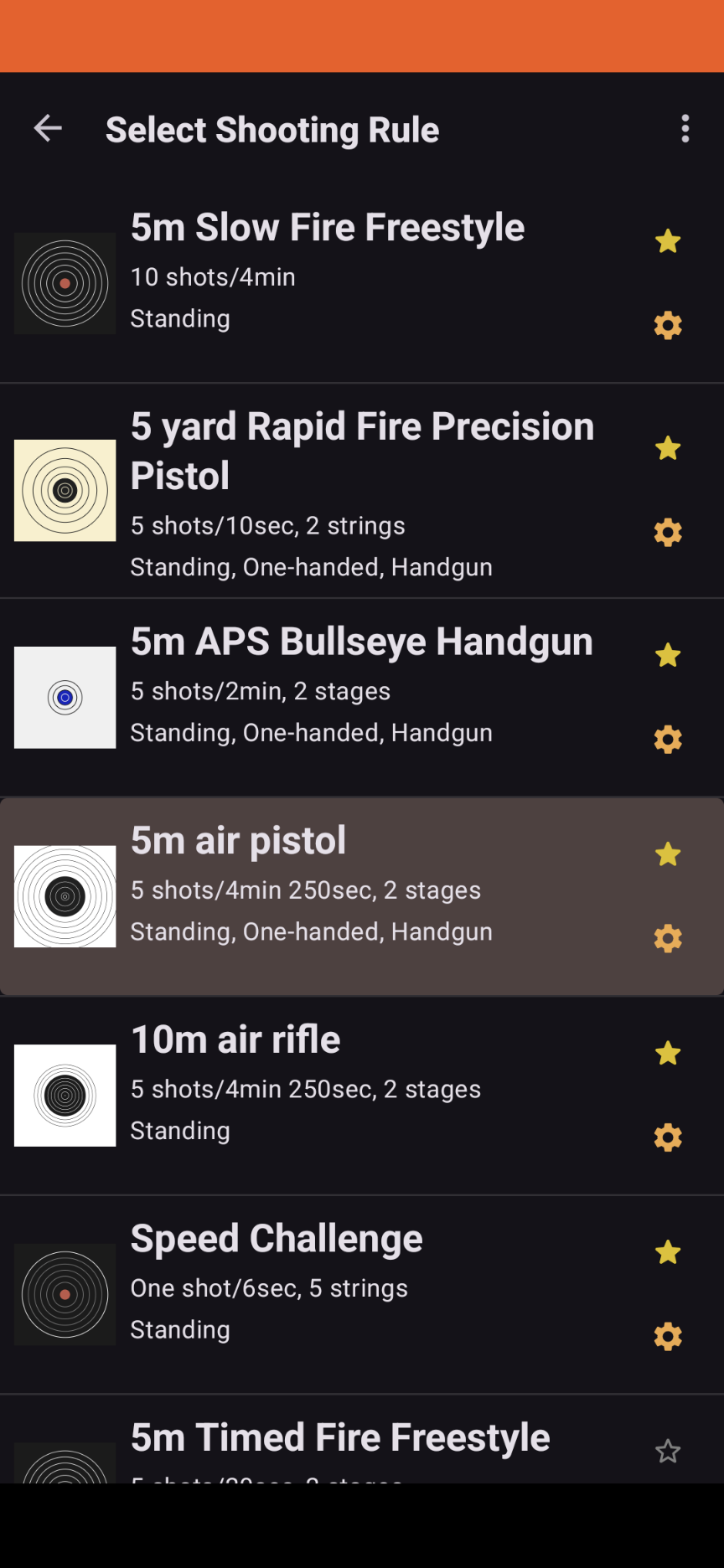
Task: Open settings for 5m air pistol
Action: [667, 938]
